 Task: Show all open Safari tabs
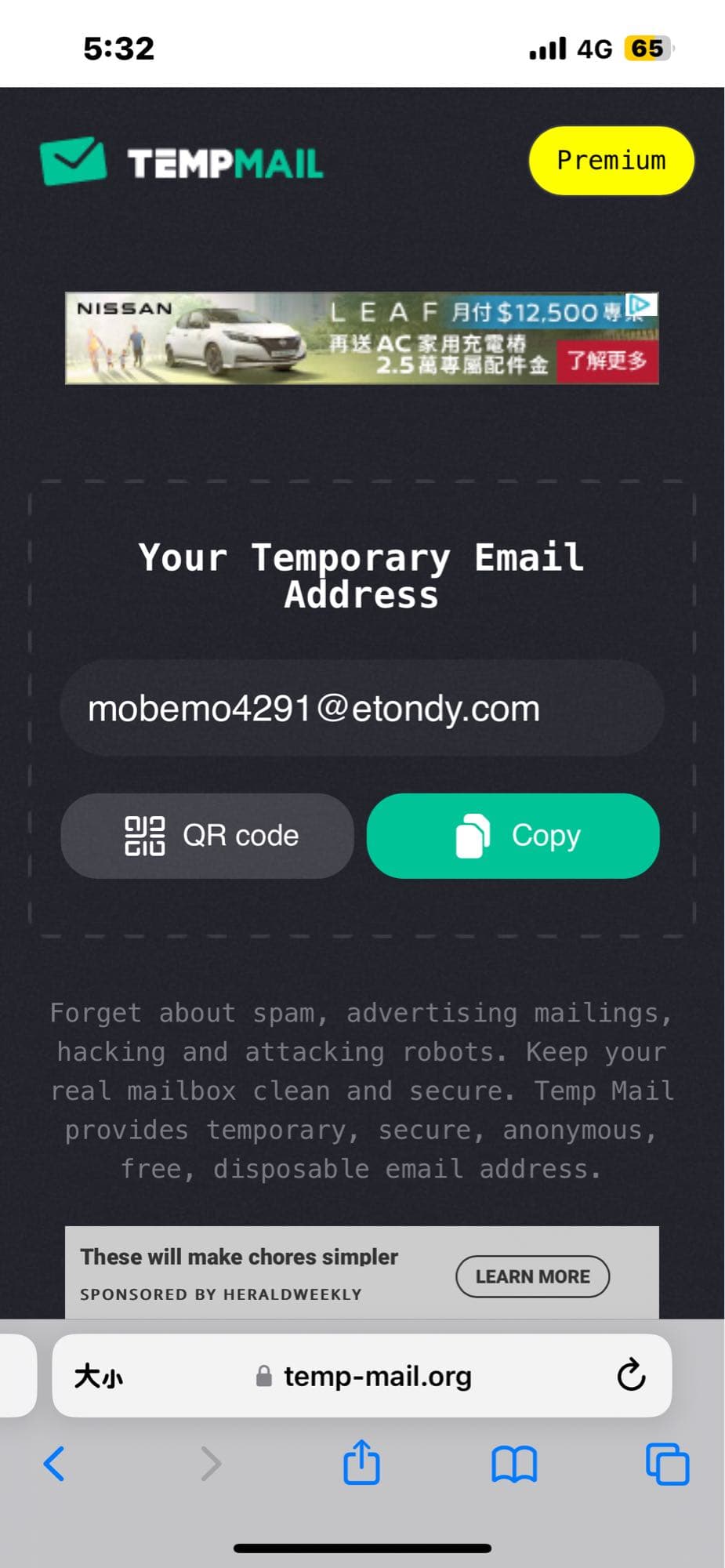click(x=667, y=1463)
